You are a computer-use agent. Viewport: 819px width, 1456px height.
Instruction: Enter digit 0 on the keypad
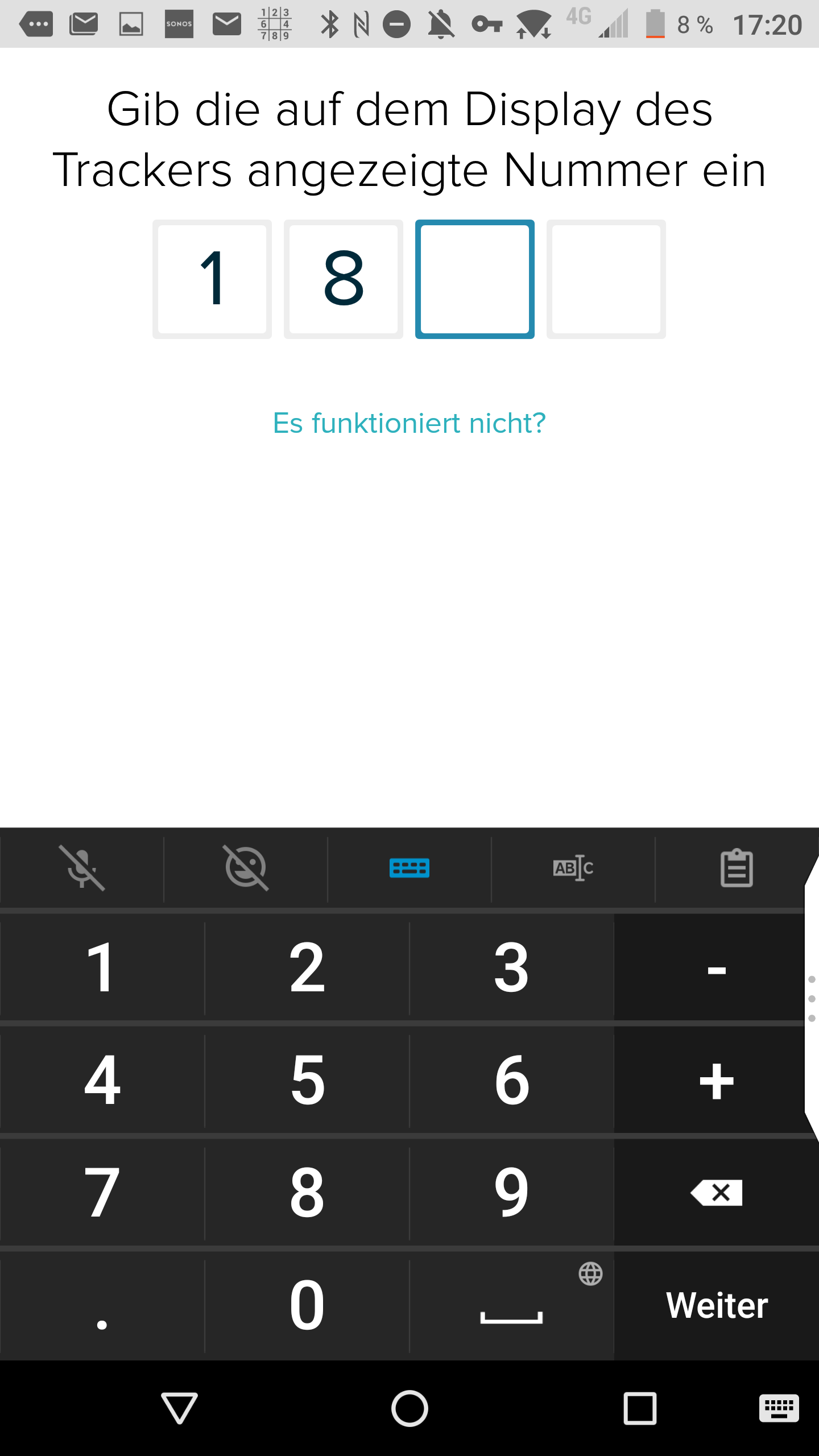coord(307,1305)
